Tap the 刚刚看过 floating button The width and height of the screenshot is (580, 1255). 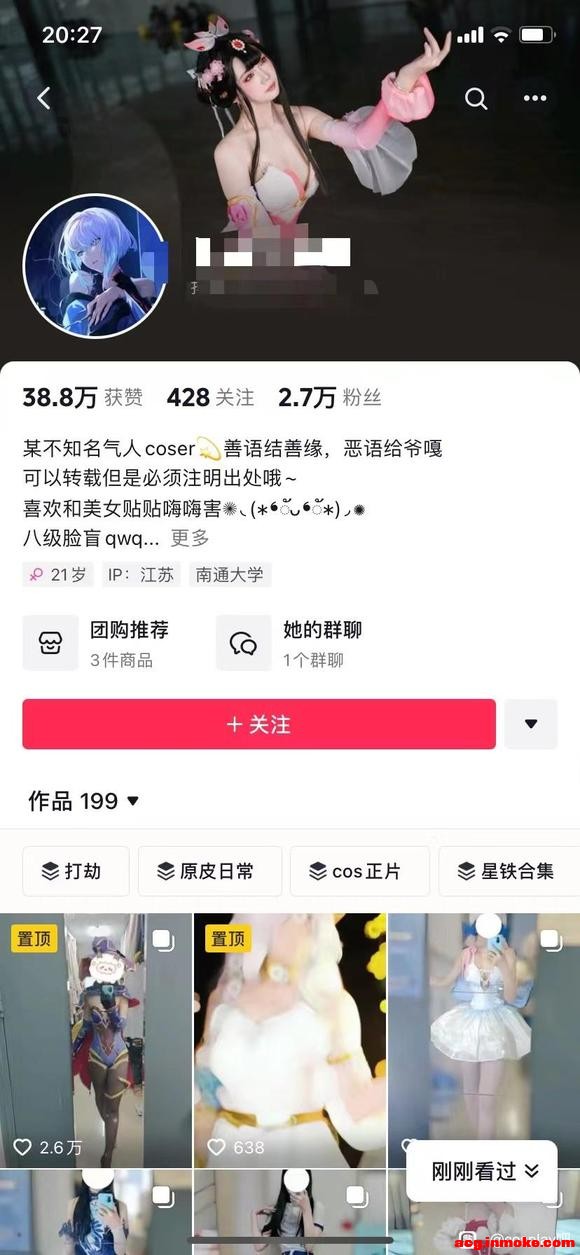click(487, 1171)
